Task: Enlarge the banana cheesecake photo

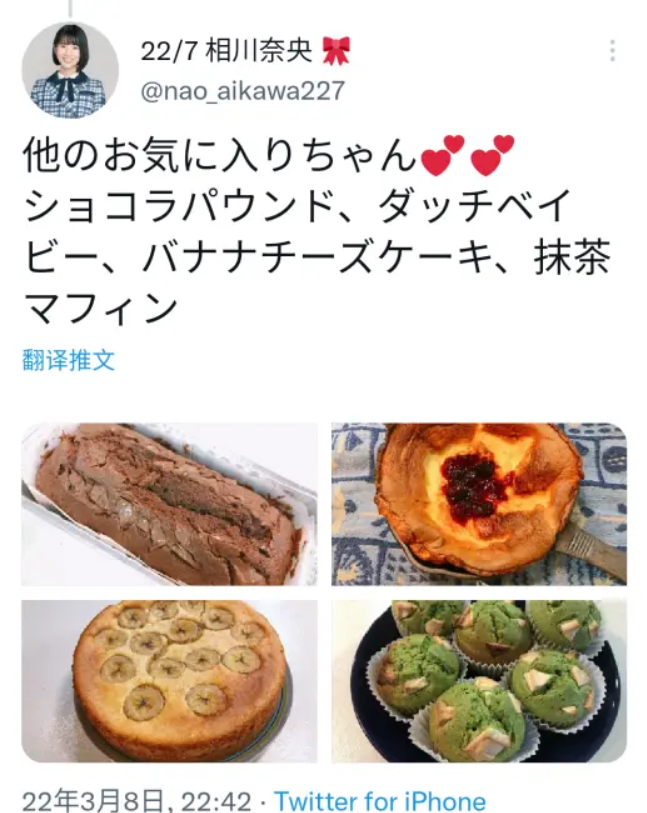Action: 170,680
